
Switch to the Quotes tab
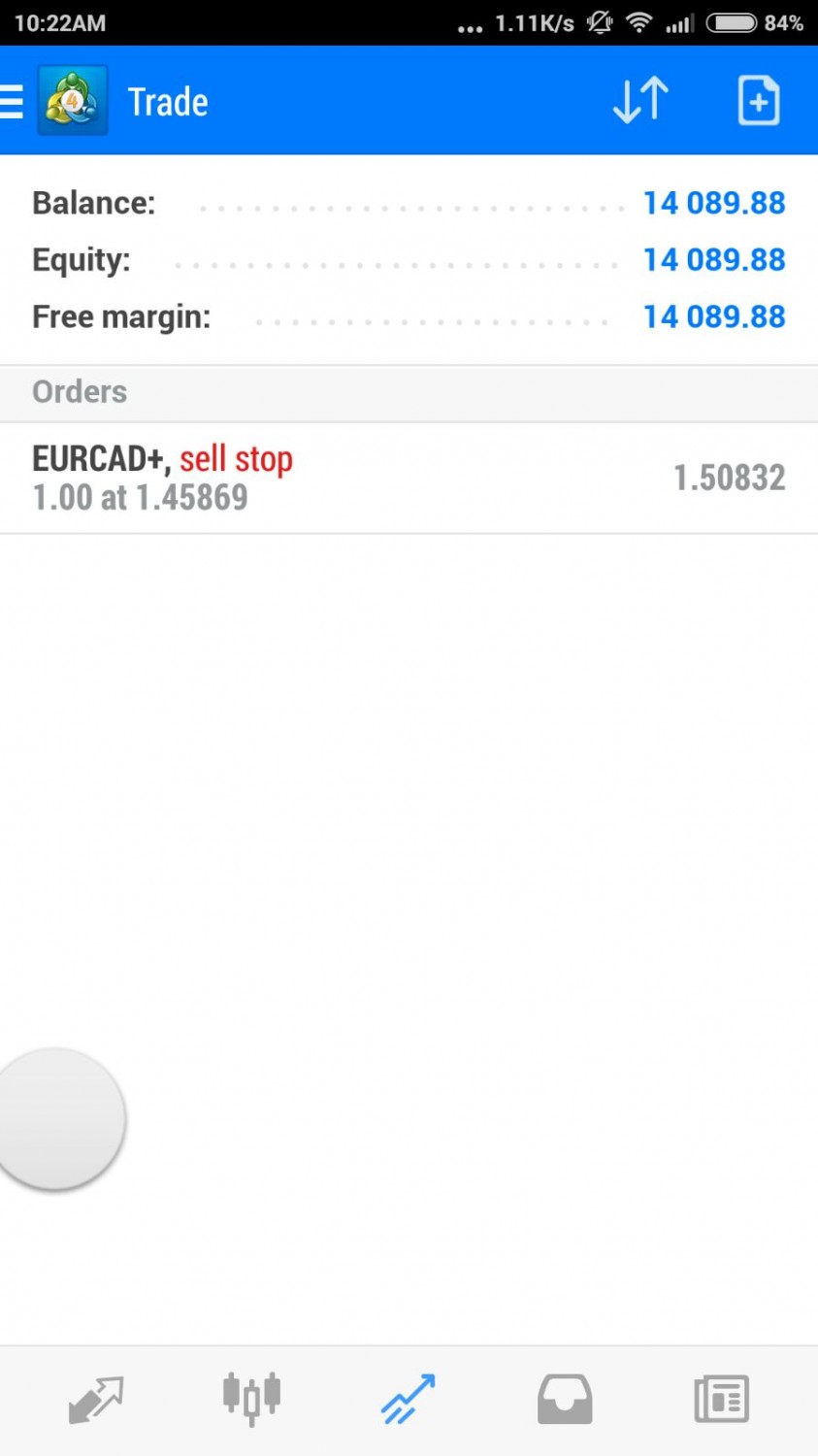pos(96,1399)
